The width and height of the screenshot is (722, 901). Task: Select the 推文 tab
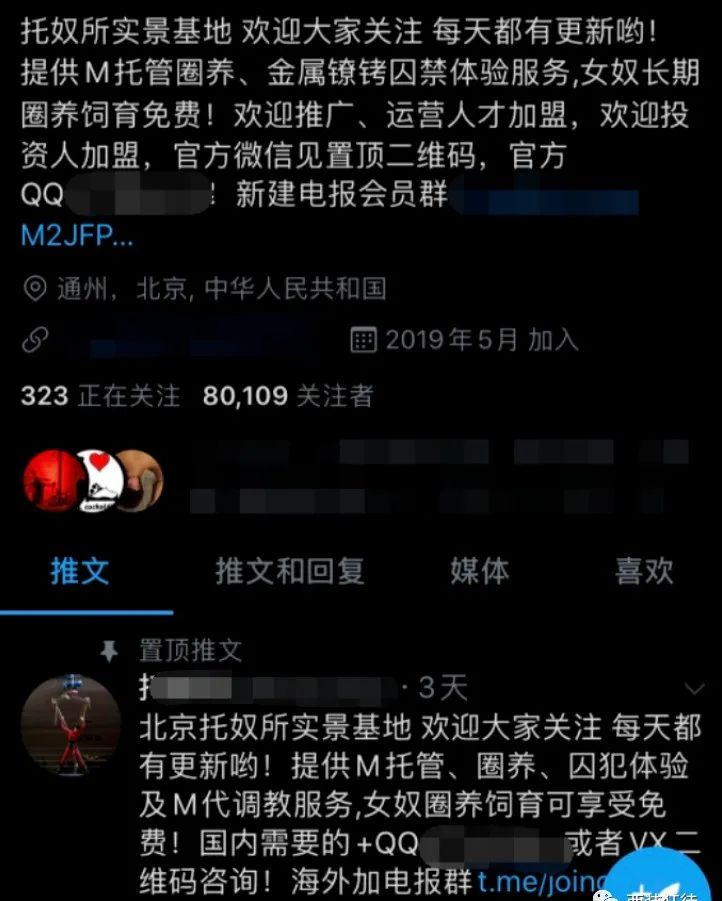tap(79, 571)
